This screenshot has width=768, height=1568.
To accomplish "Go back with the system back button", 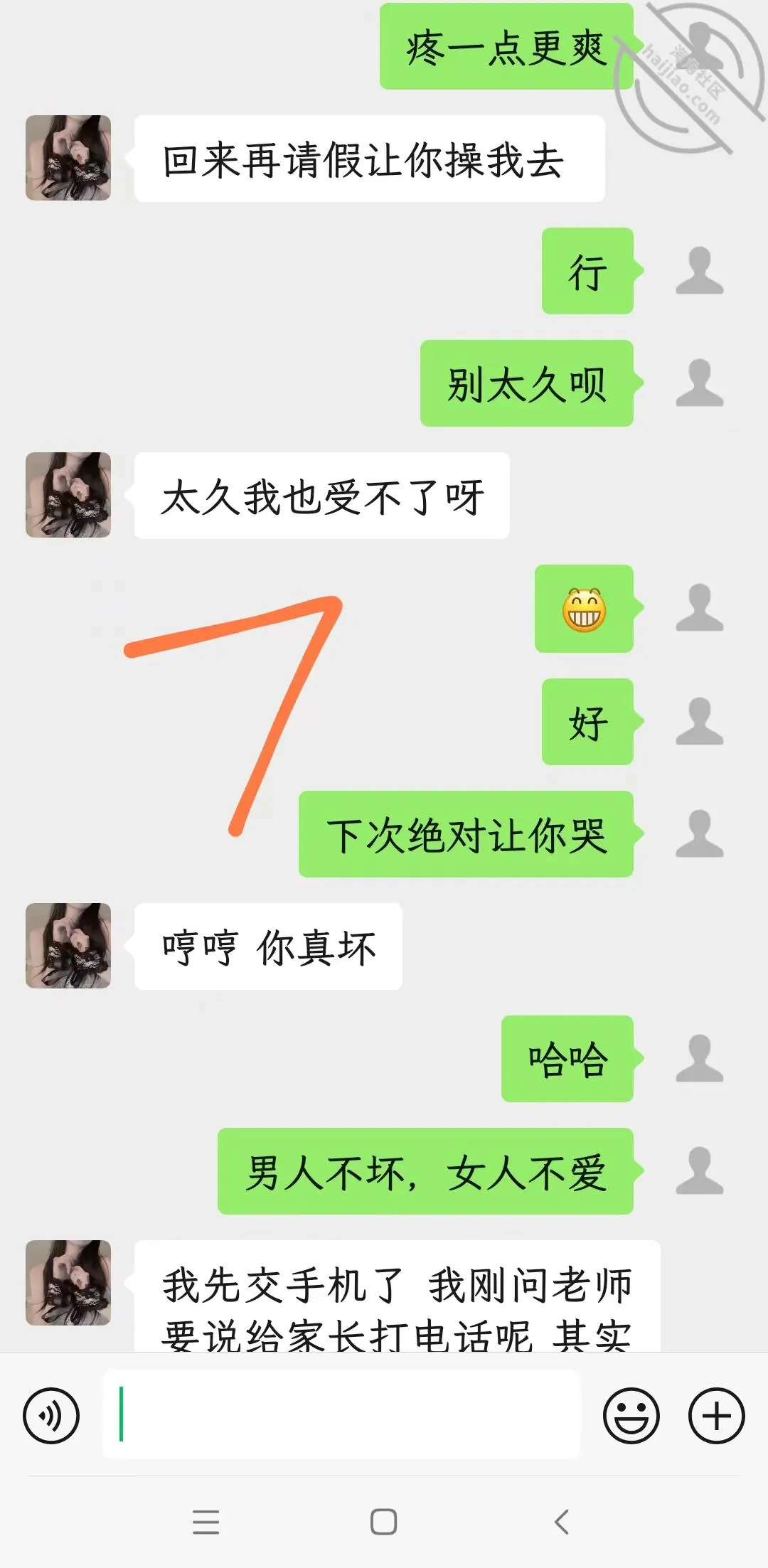I will [562, 1522].
